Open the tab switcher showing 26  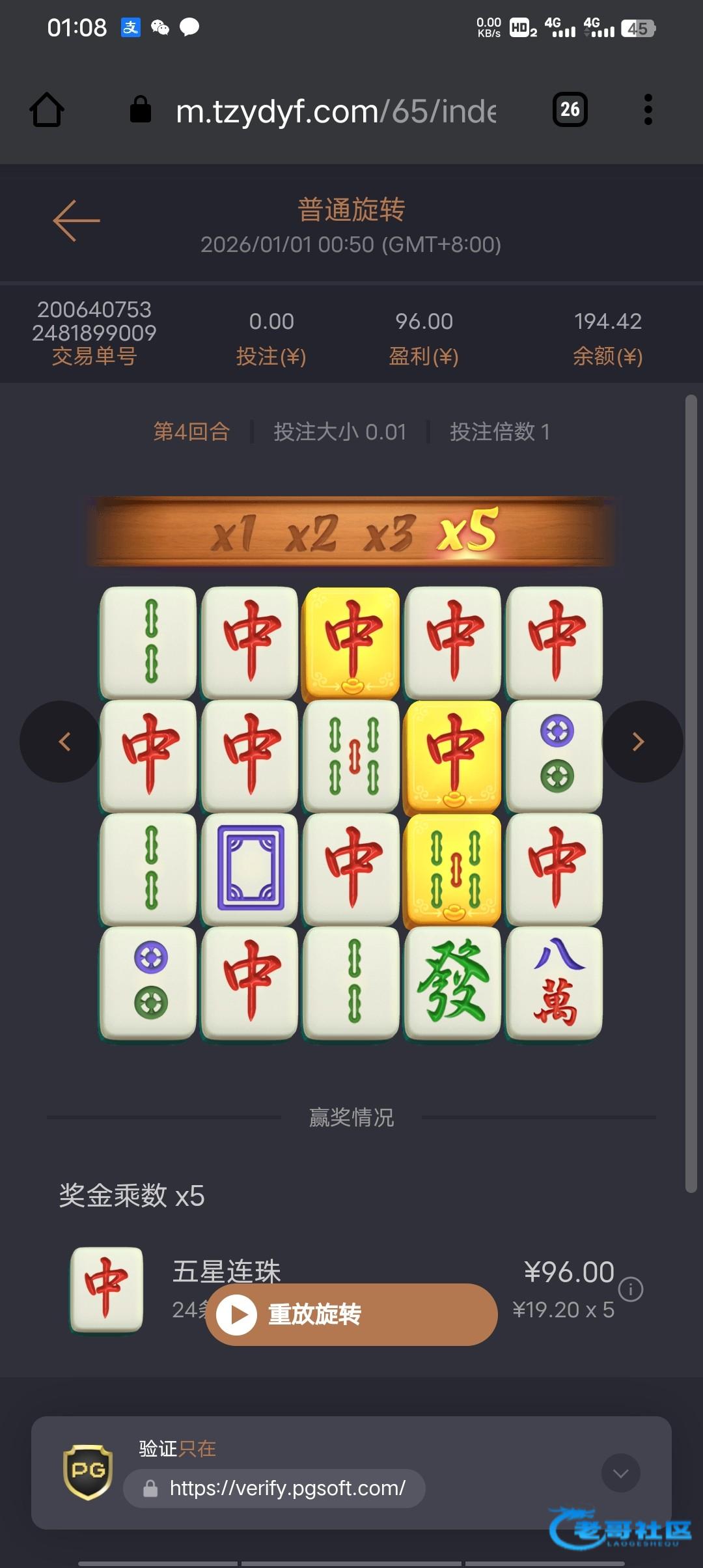point(570,109)
